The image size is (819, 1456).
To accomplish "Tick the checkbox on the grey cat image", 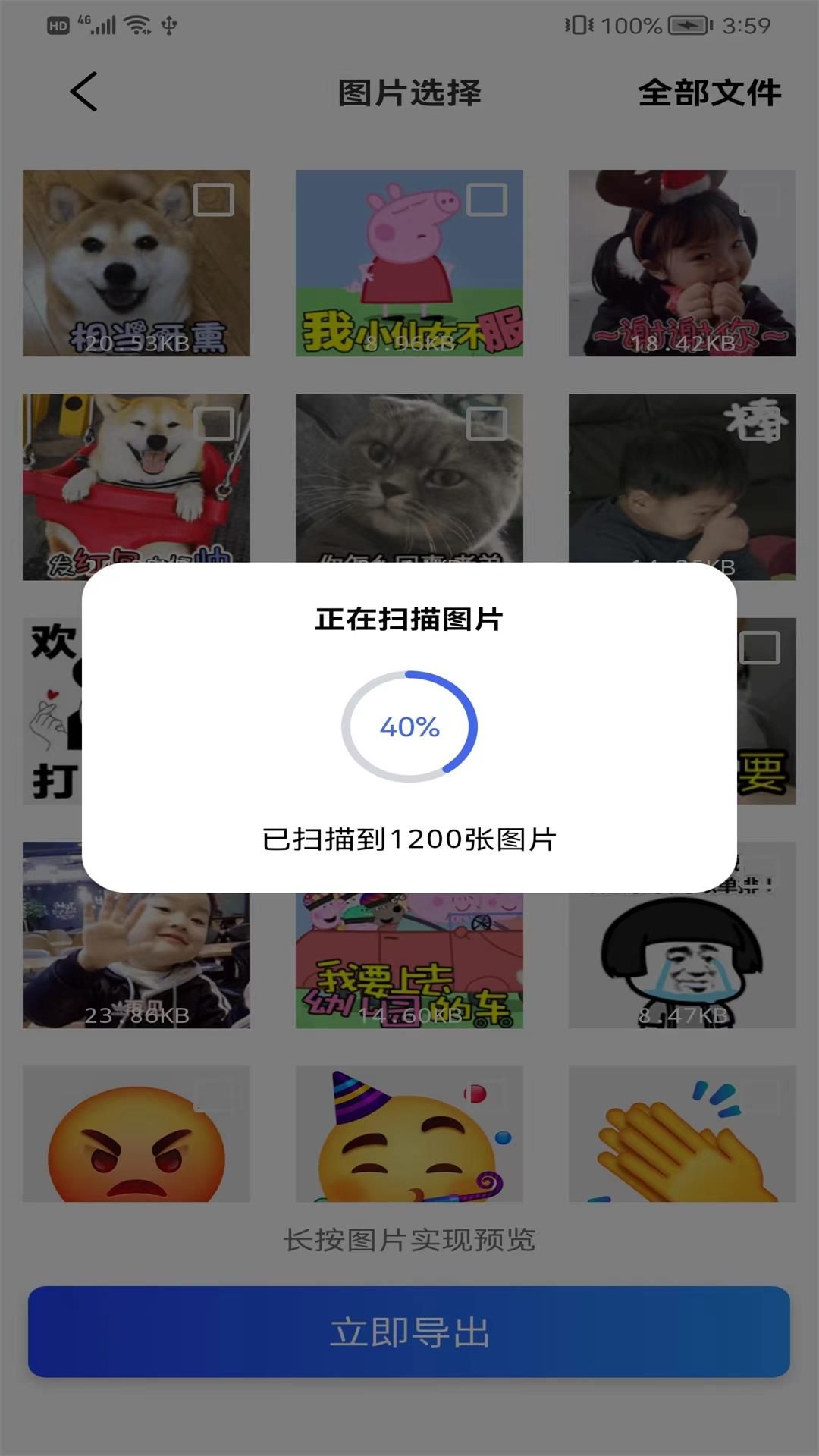I will [x=486, y=424].
